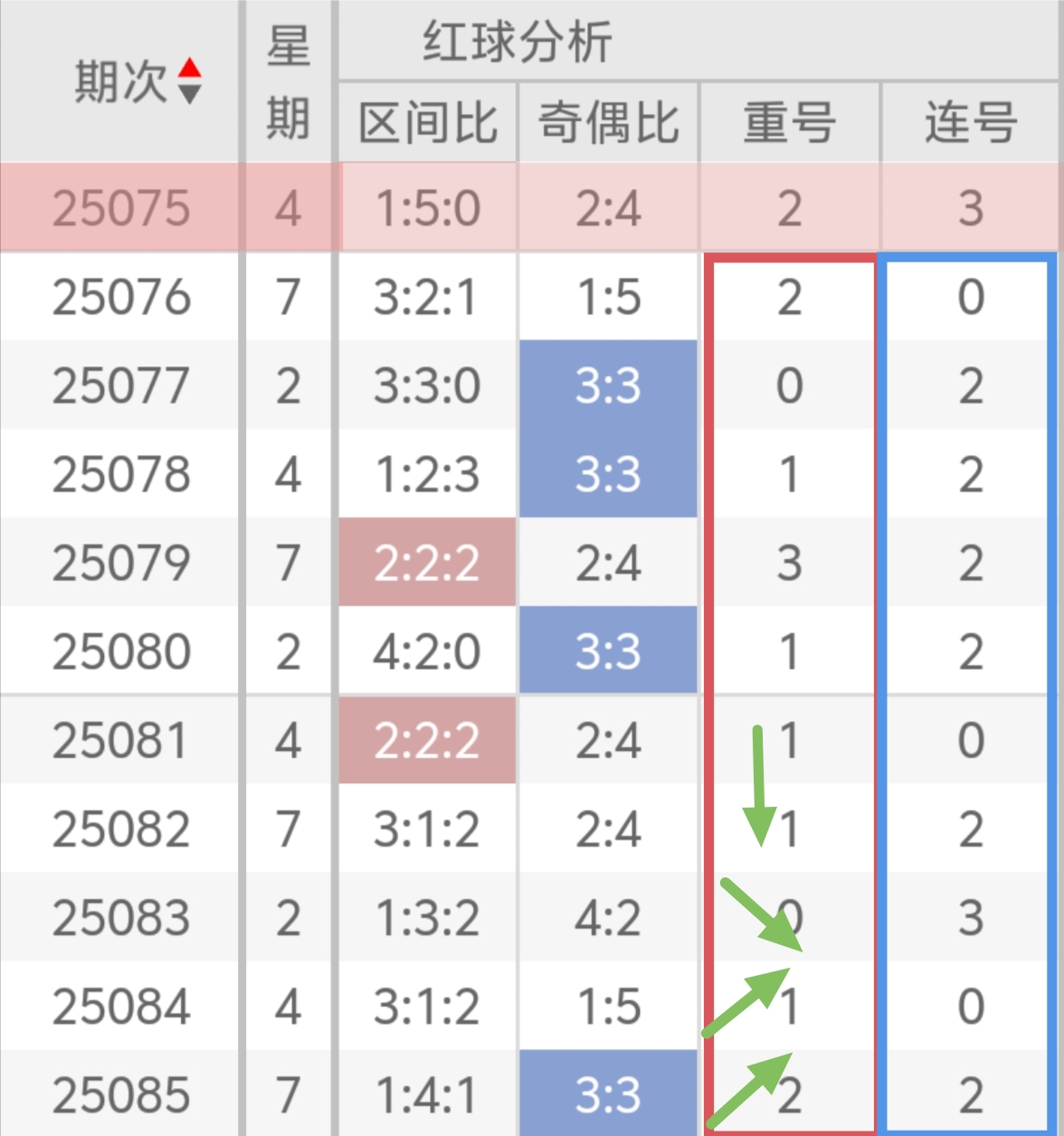
Task: Click the 星期 column header
Action: click(288, 81)
